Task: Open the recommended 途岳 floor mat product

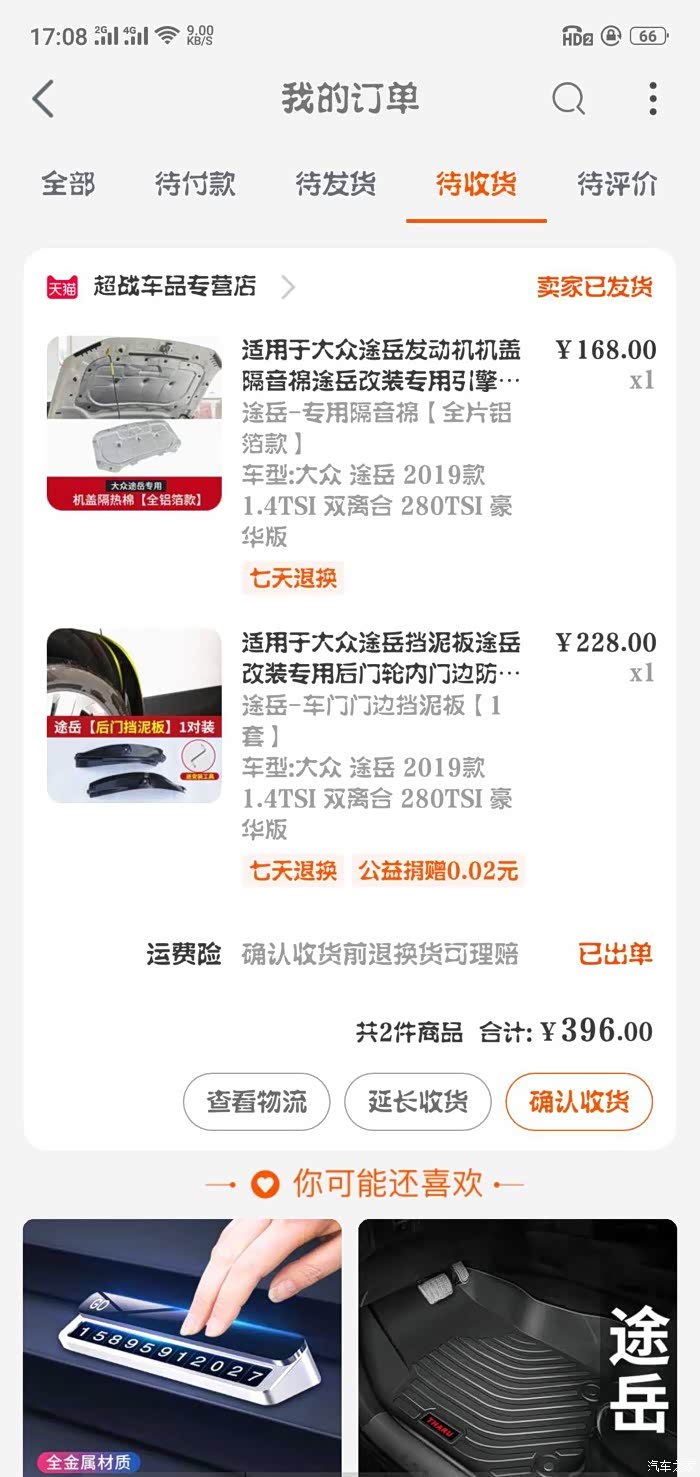Action: point(518,1345)
